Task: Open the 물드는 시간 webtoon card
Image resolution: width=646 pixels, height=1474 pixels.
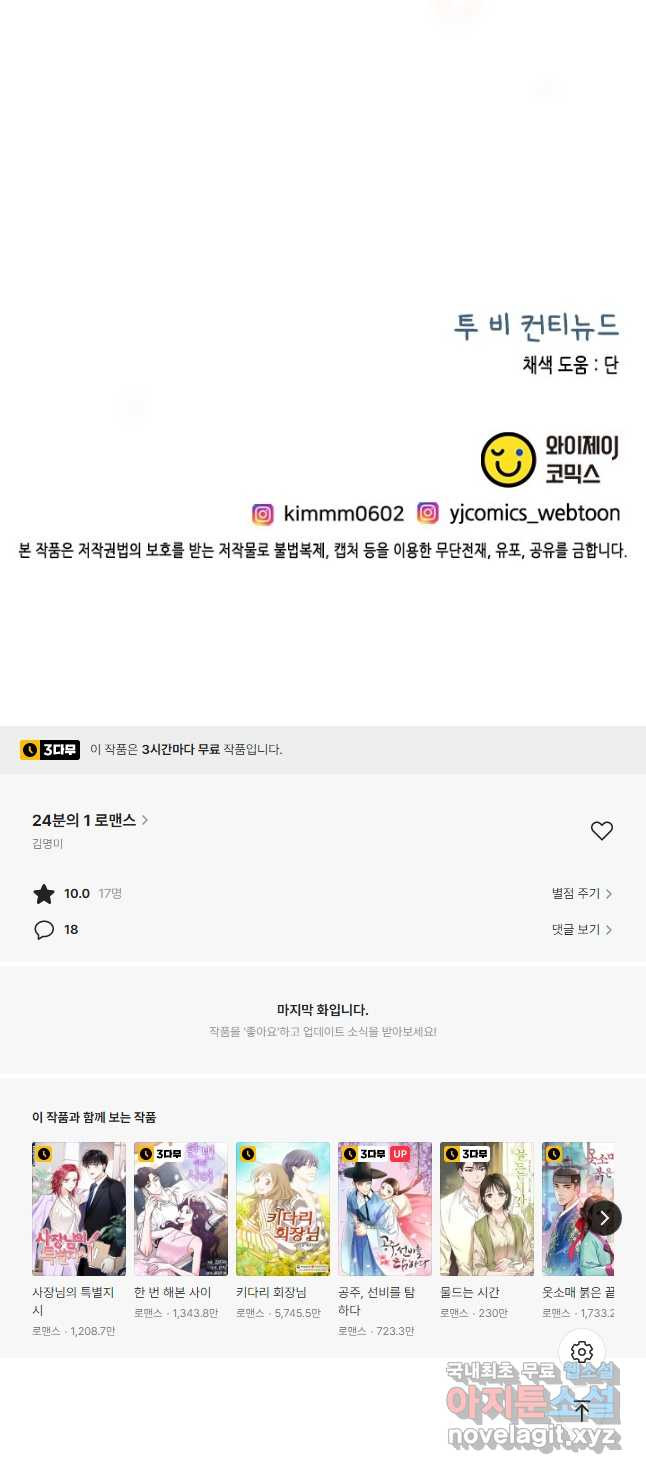Action: (x=487, y=1209)
